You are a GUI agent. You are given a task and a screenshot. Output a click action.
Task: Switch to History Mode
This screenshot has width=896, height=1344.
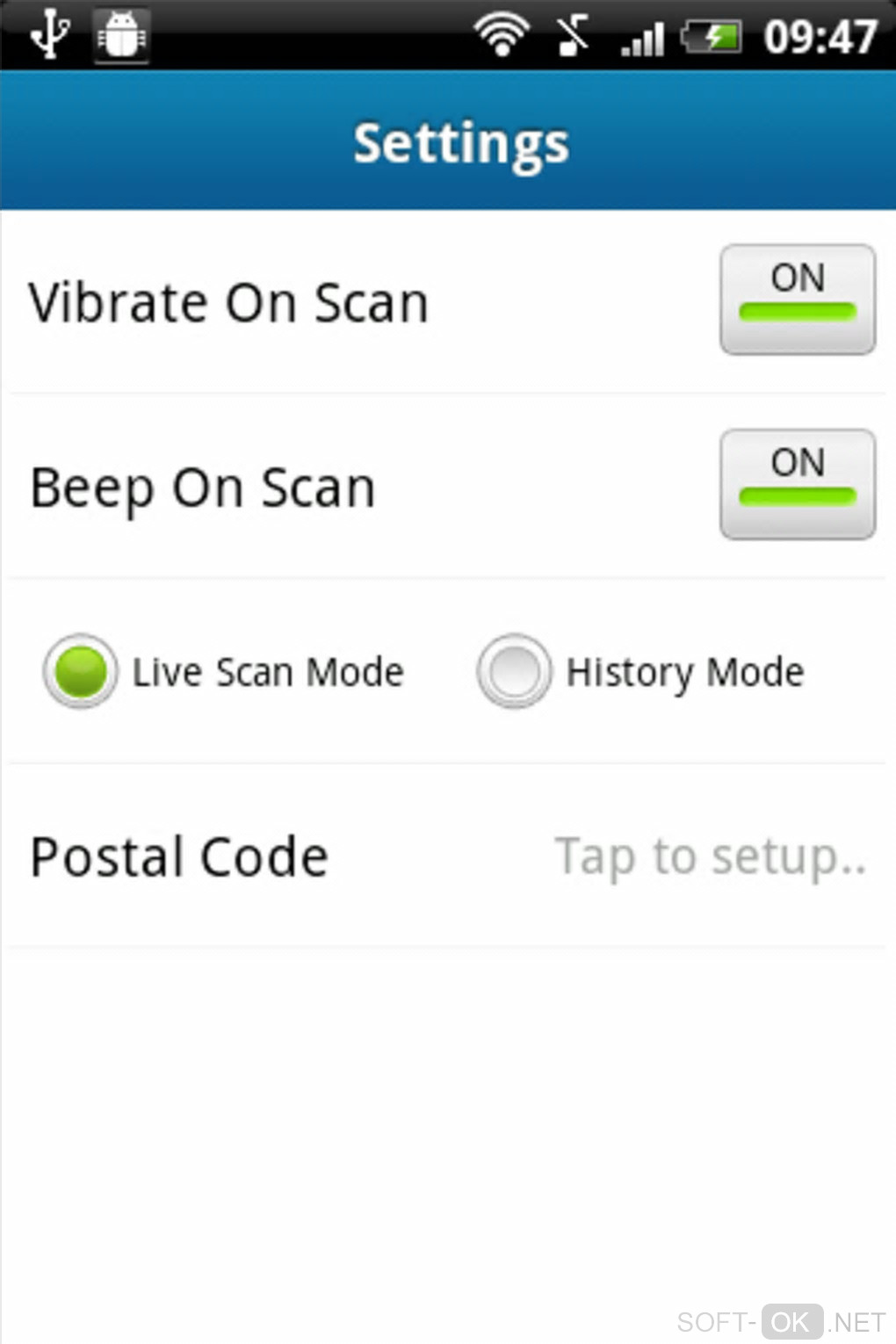click(x=515, y=671)
